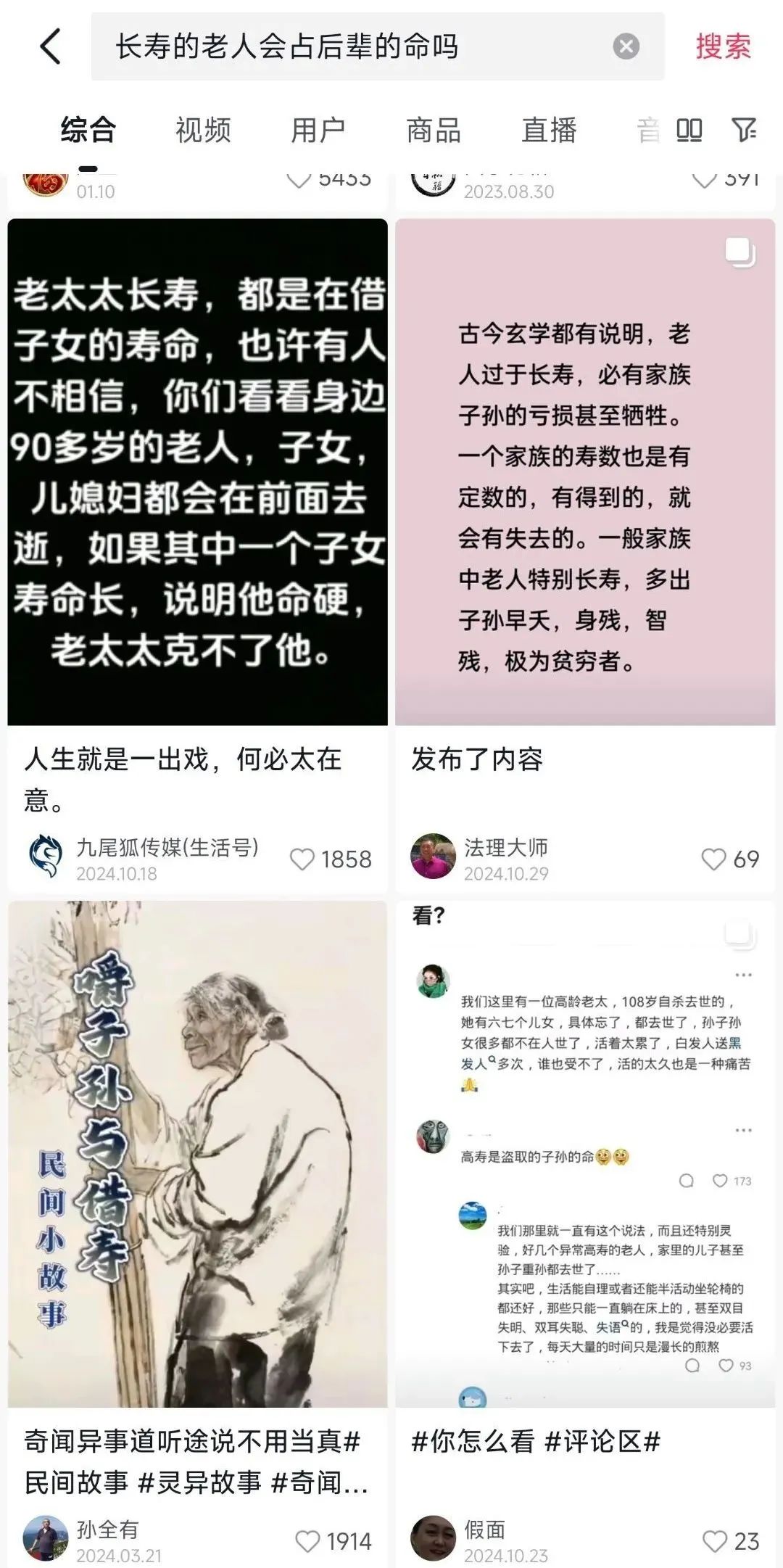Select the 综合 tab

88,131
